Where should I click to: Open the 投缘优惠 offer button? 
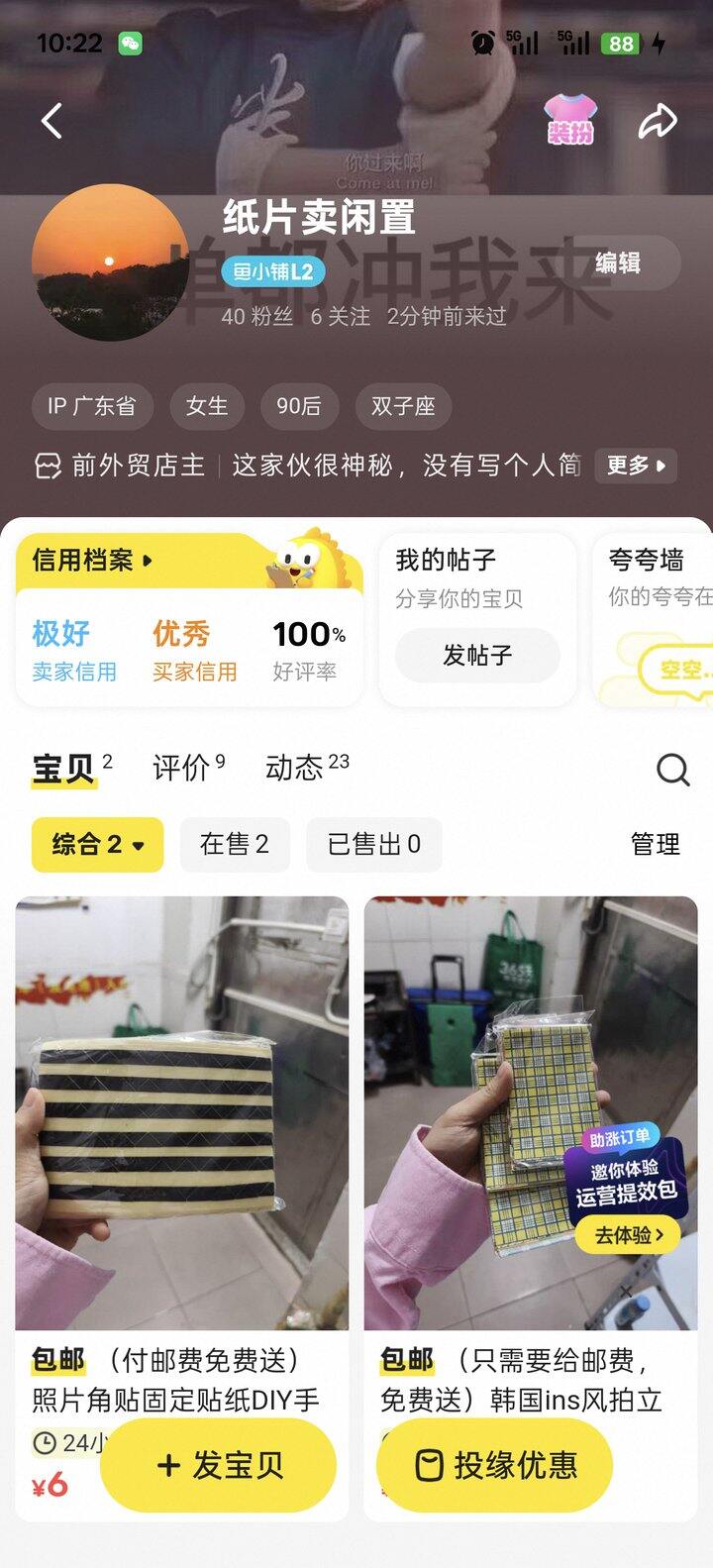pos(494,1466)
